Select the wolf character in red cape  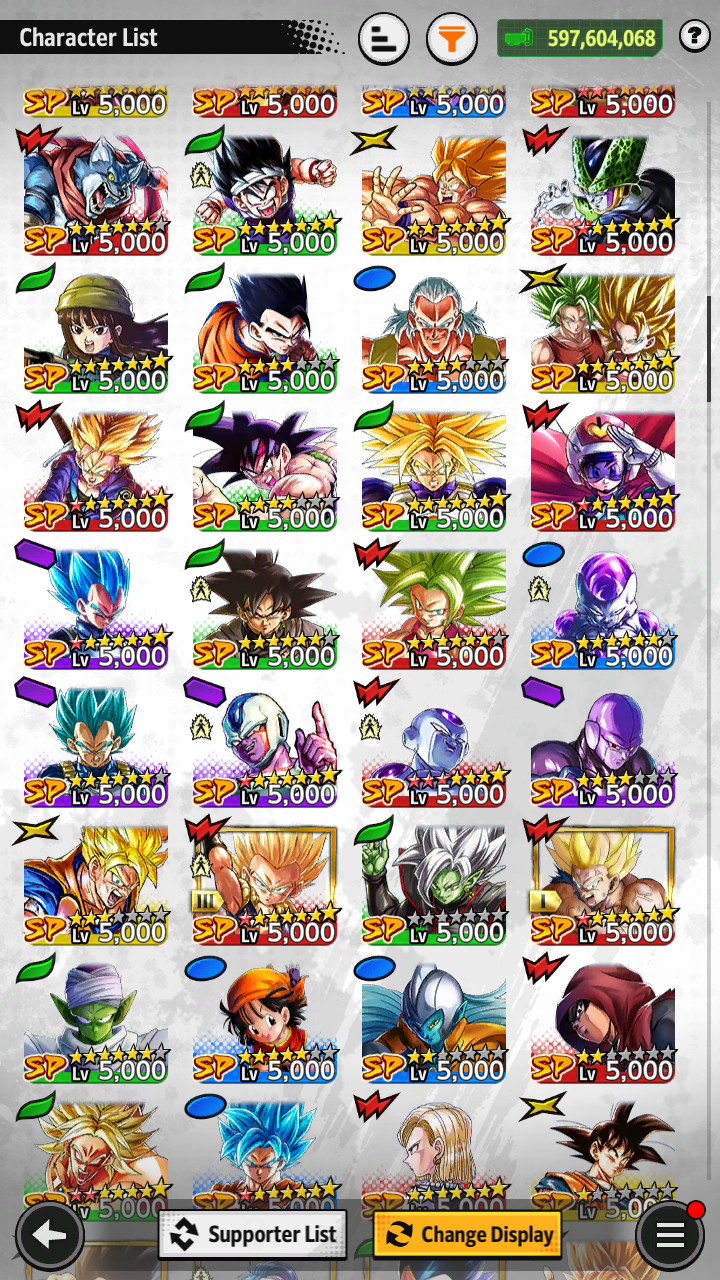tap(96, 194)
